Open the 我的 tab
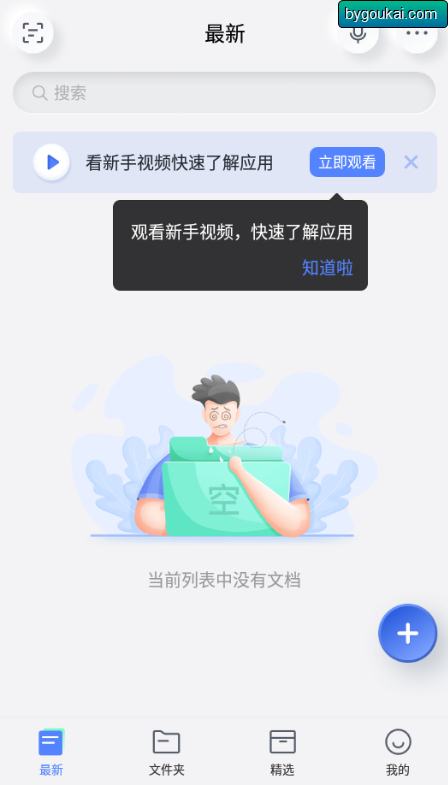448x785 pixels. point(398,752)
